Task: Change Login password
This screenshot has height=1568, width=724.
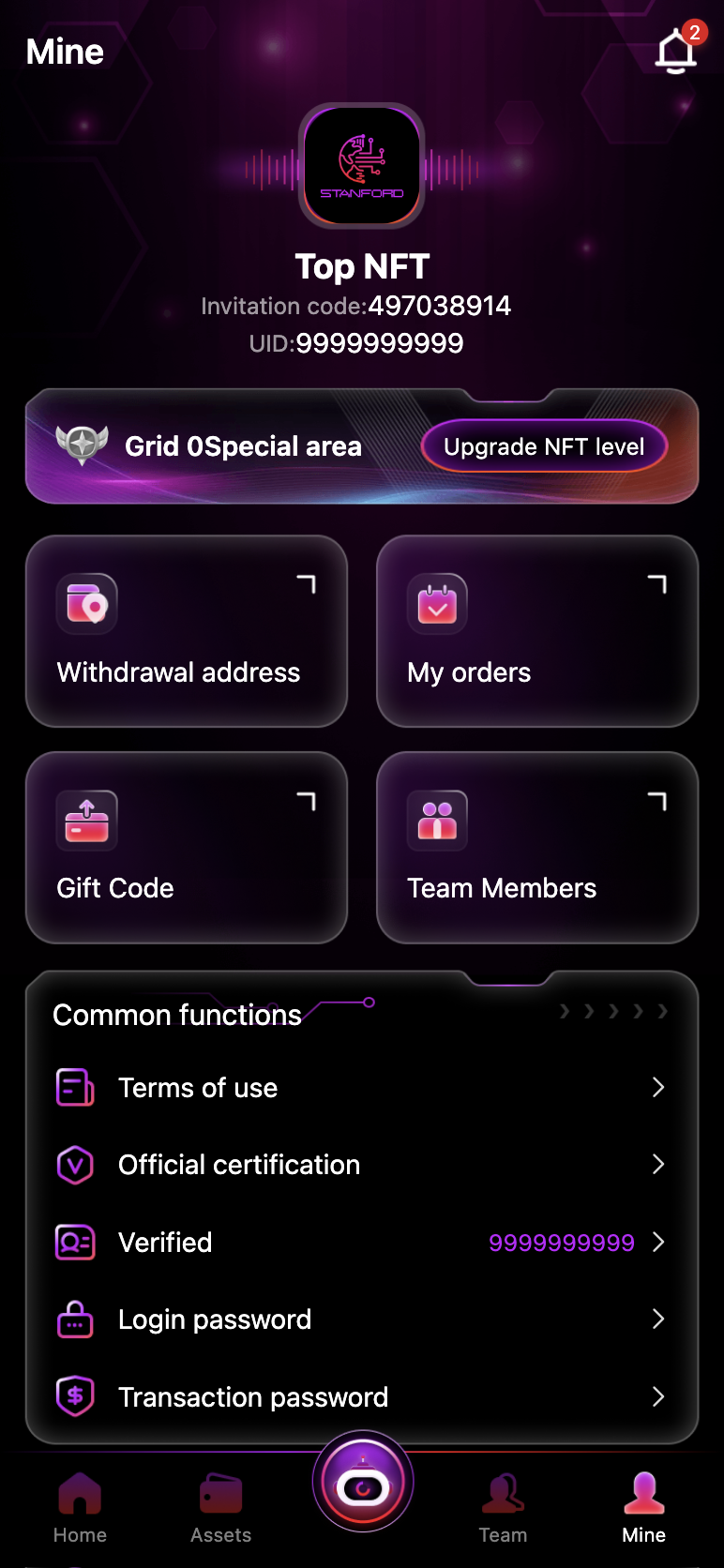Action: [362, 1319]
